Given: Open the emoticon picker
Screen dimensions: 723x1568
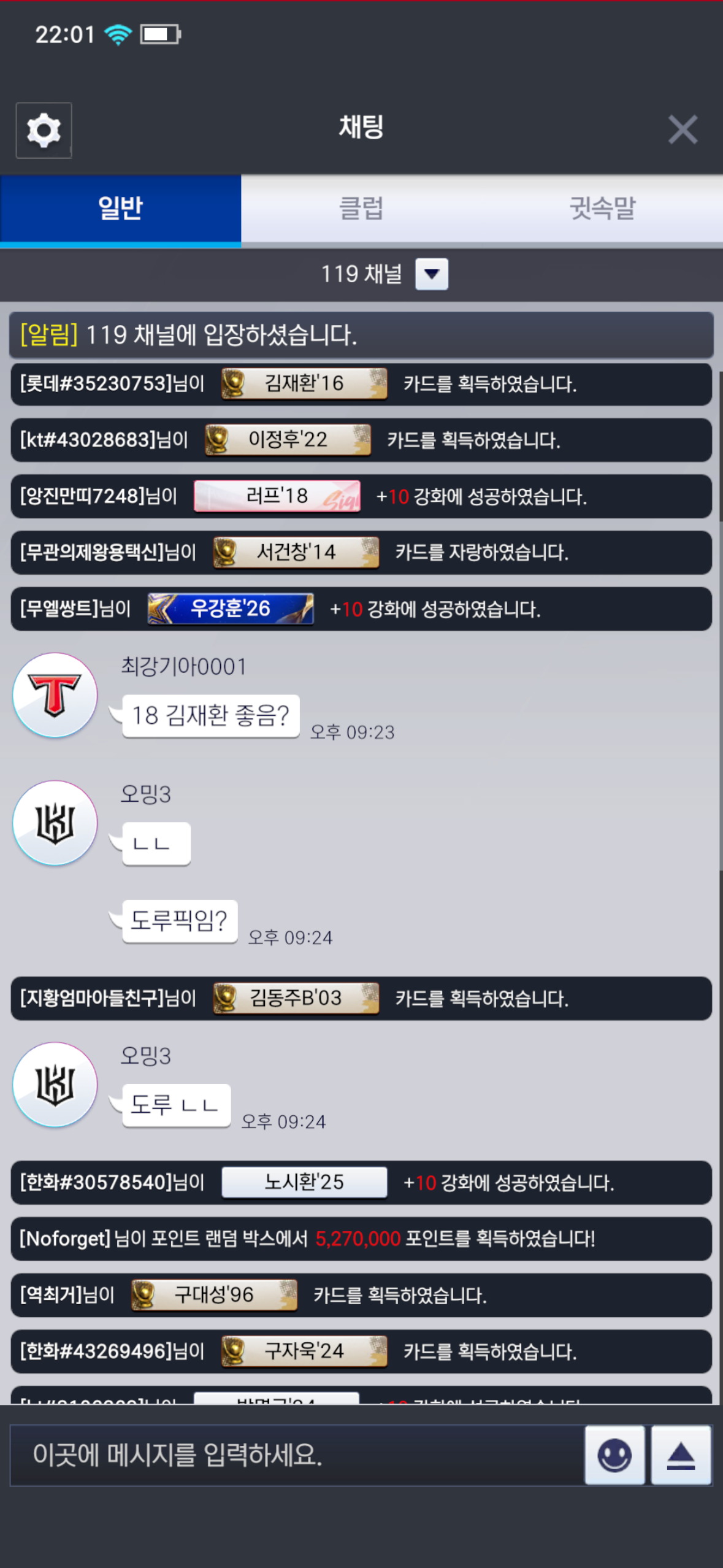Looking at the screenshot, I should coord(614,1455).
